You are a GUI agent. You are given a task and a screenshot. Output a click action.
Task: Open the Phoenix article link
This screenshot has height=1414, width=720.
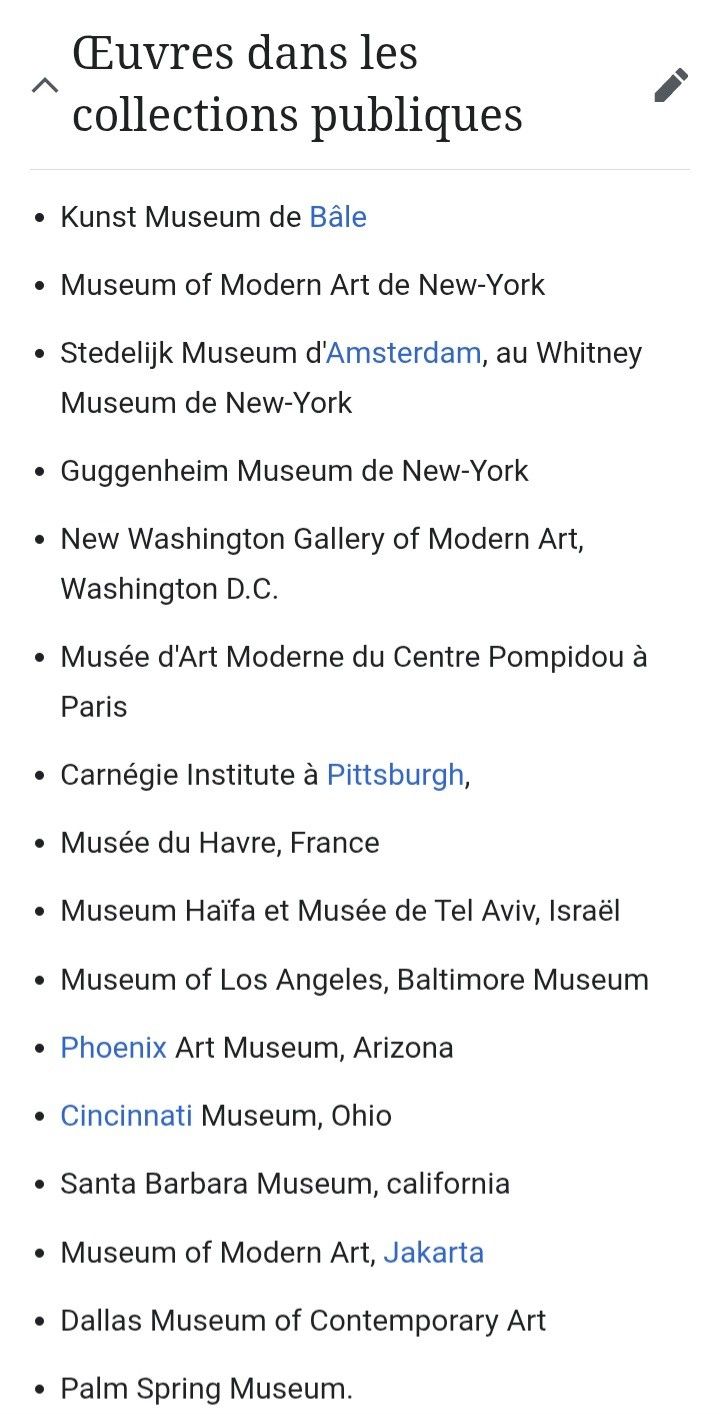[x=113, y=1048]
